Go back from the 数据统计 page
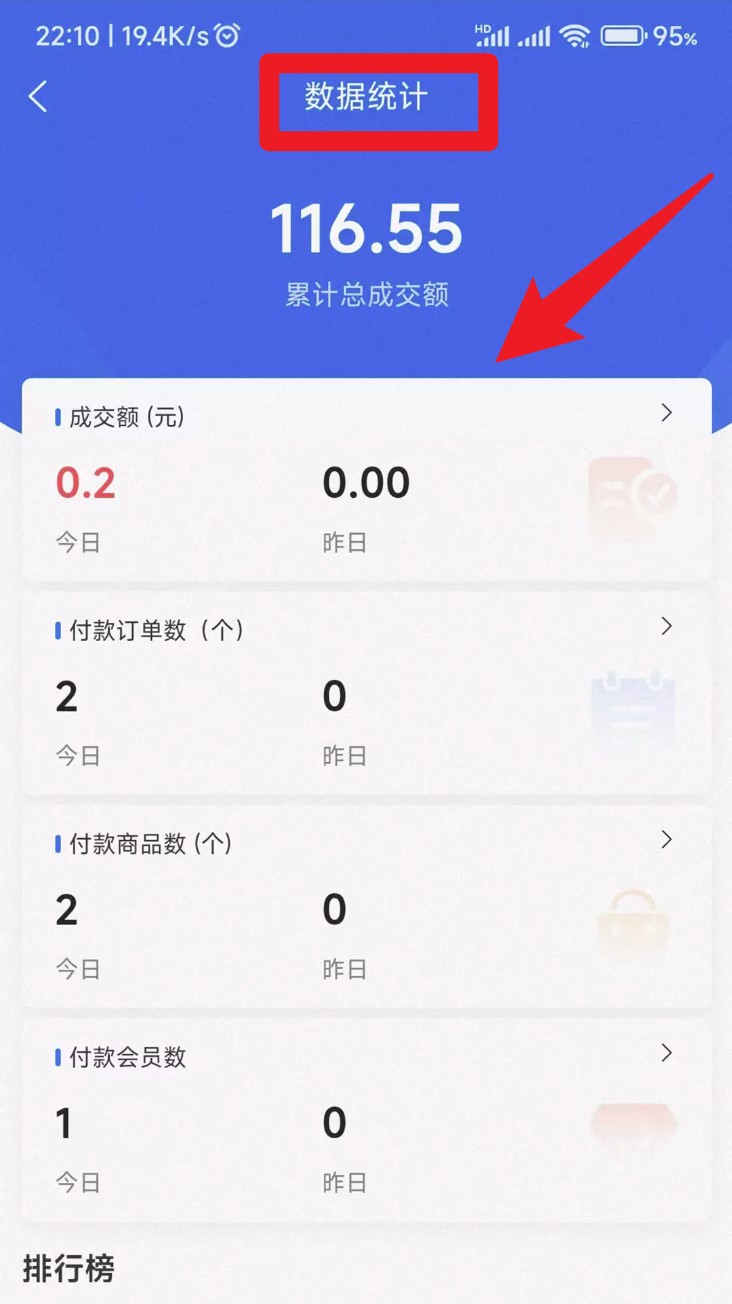732x1304 pixels. 38,97
